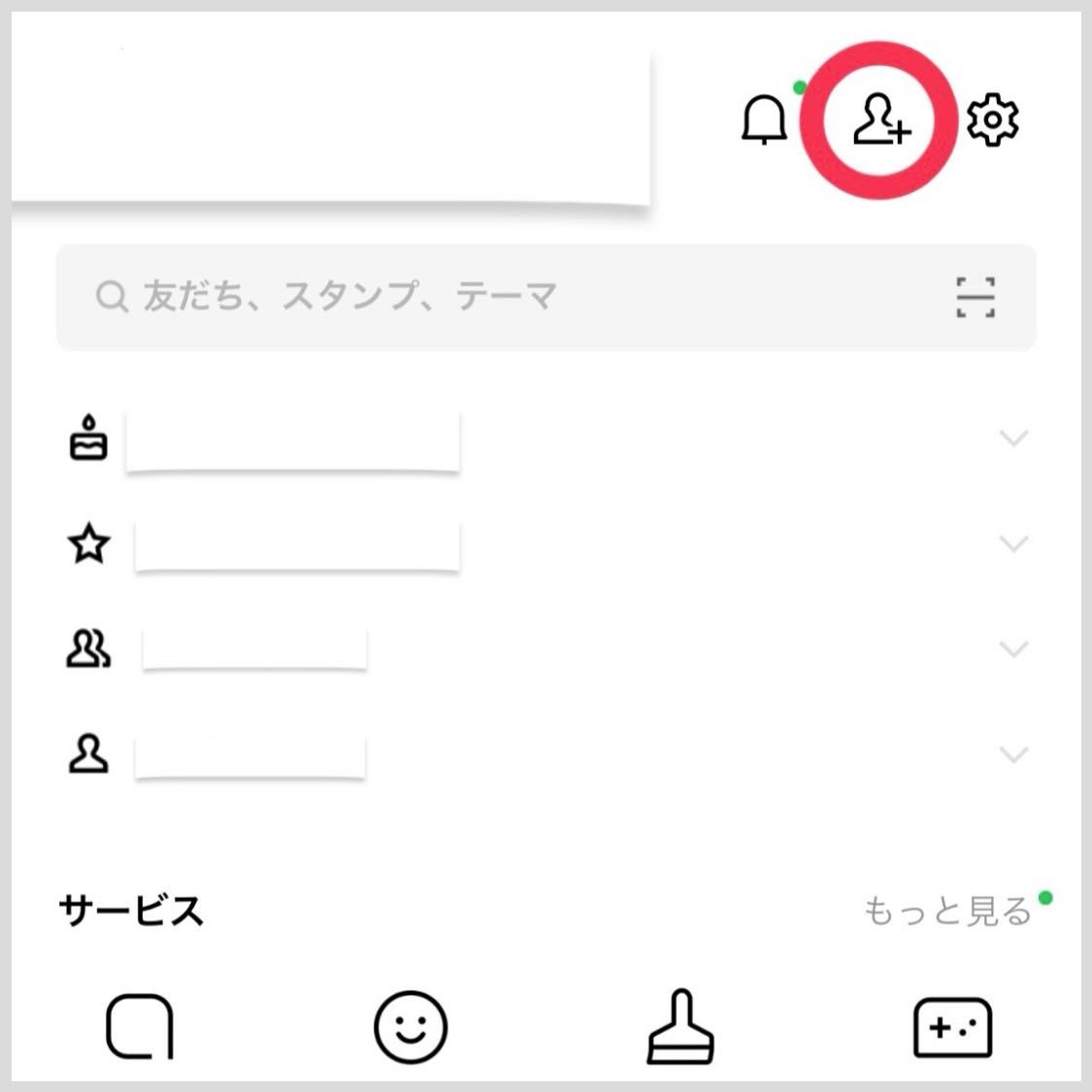Open the paintbrush themes service
This screenshot has width=1092, height=1092.
click(681, 1027)
